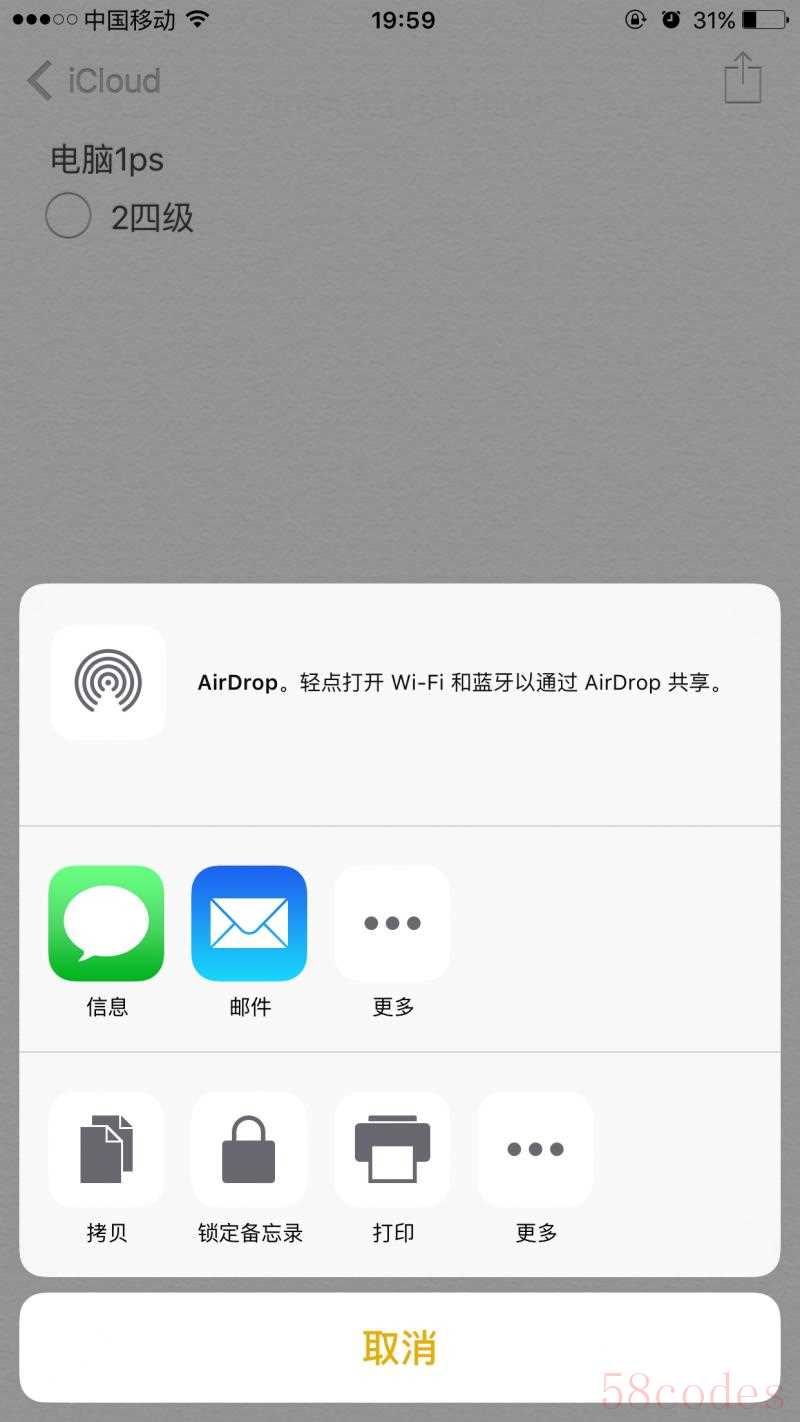The width and height of the screenshot is (800, 1422).
Task: Copy the note with 拷贝
Action: (106, 1149)
